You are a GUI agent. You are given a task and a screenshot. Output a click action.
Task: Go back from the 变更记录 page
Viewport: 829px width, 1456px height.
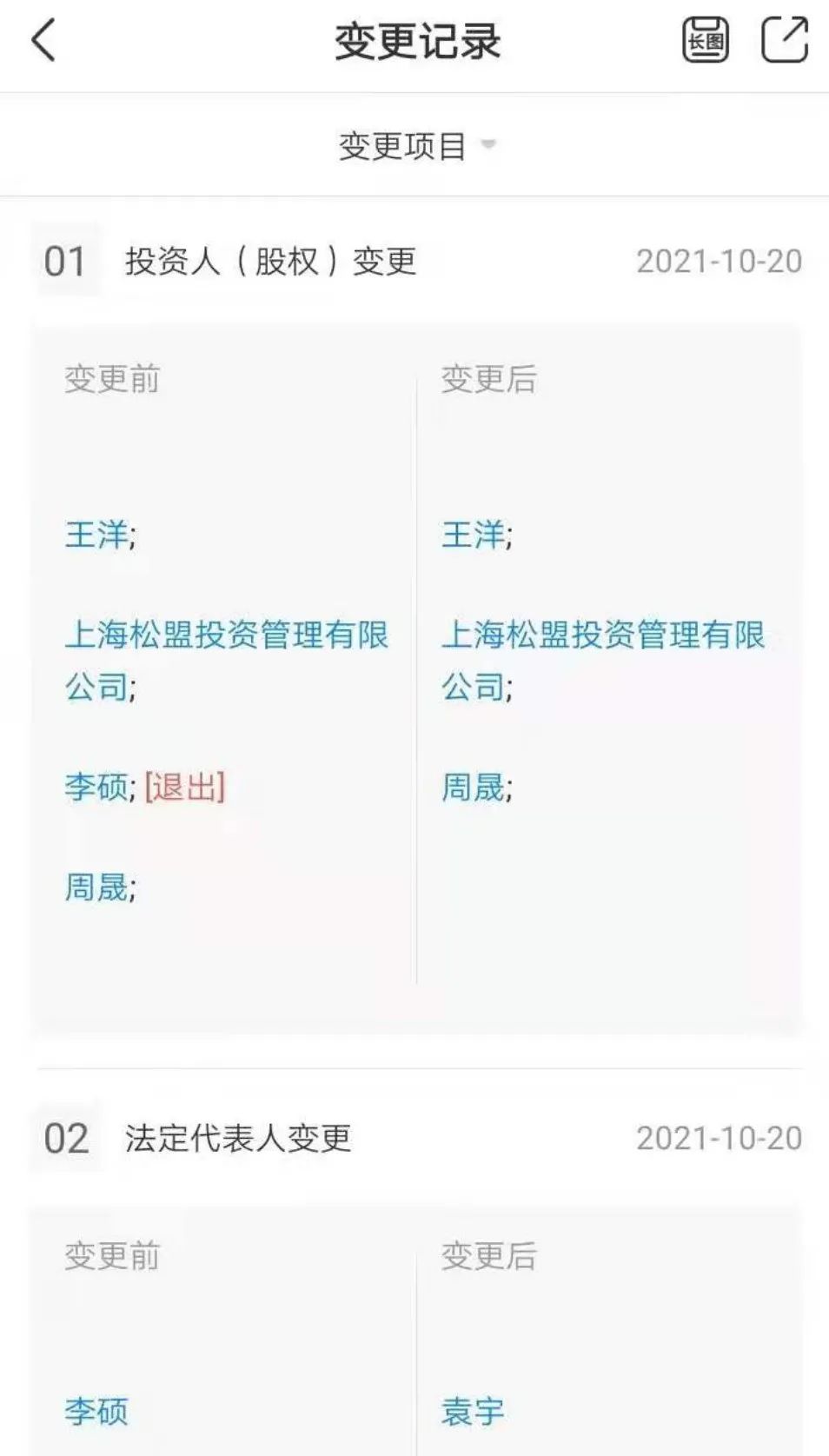tap(43, 41)
